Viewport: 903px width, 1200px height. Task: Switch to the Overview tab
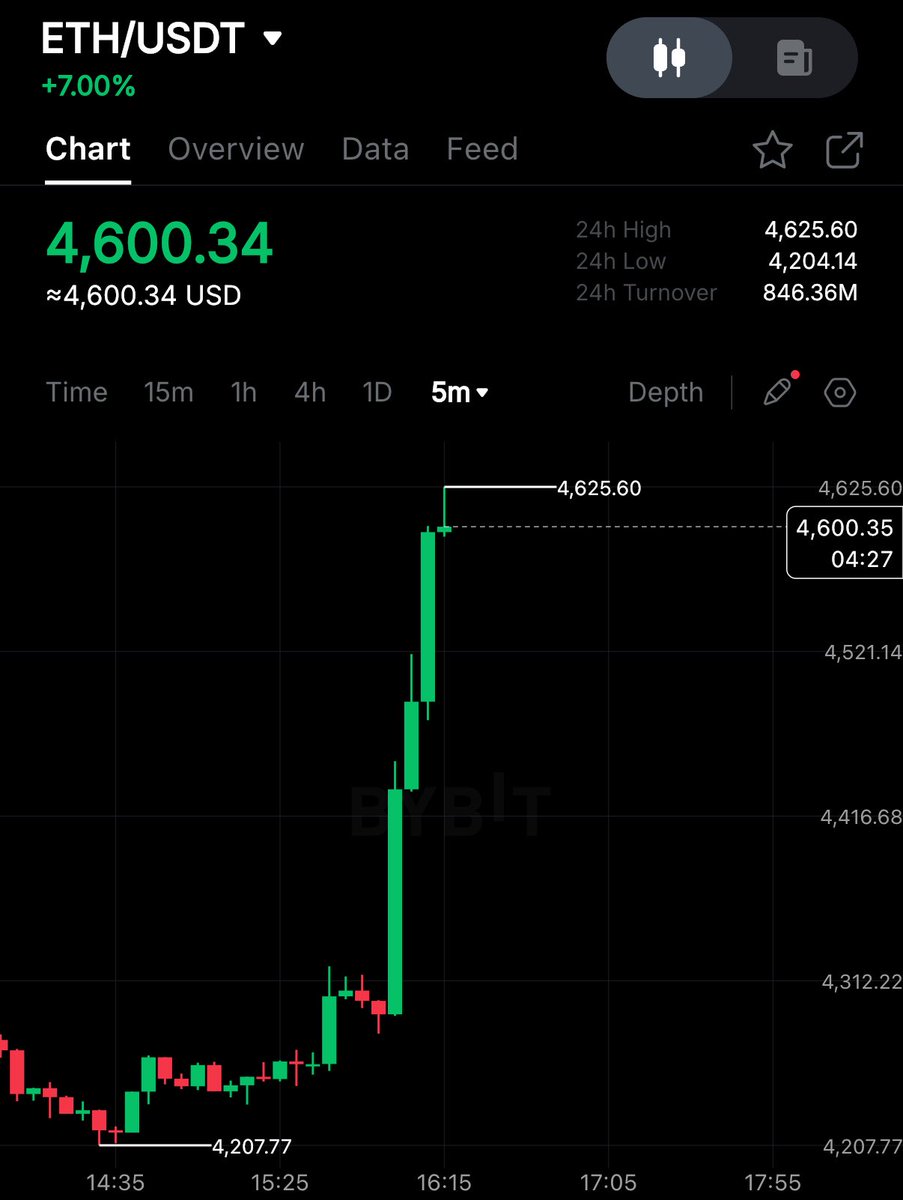236,149
